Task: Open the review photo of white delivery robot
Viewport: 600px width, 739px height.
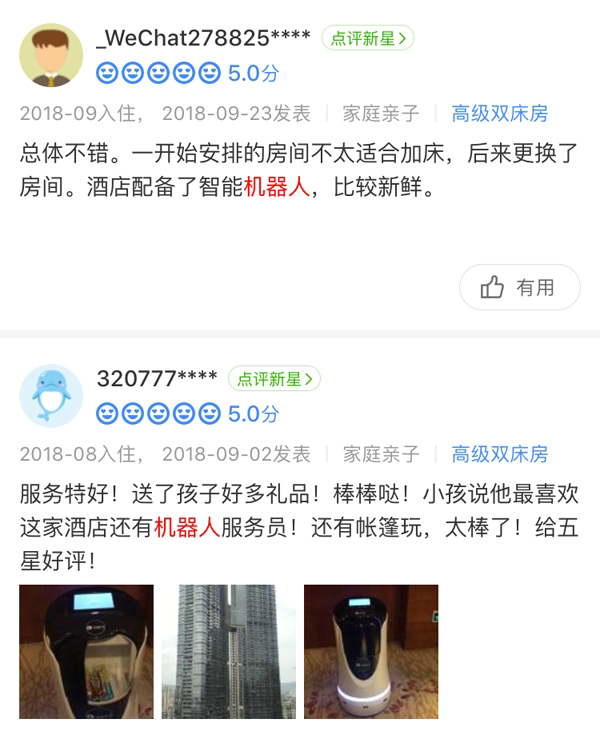Action: pyautogui.click(x=371, y=652)
